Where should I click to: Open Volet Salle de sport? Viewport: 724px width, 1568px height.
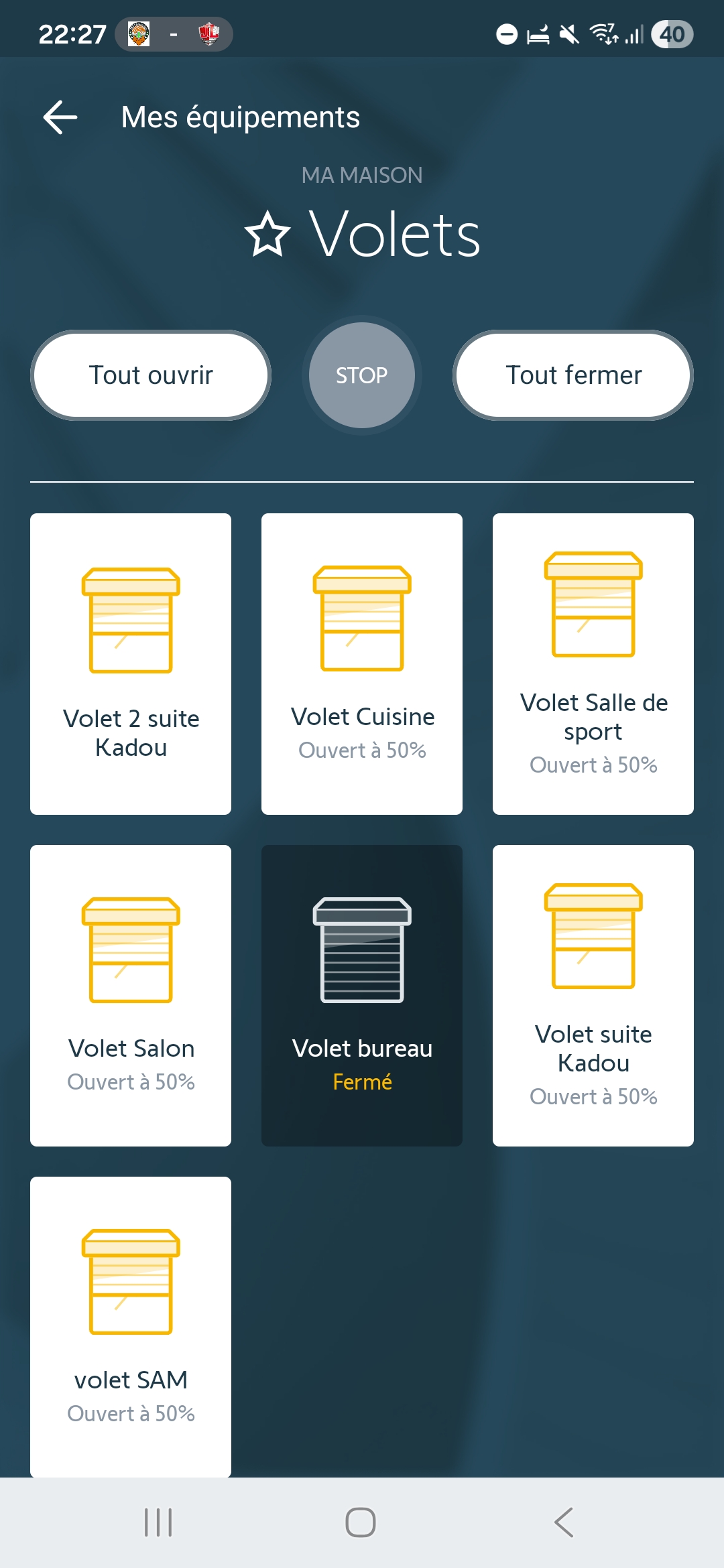click(593, 663)
